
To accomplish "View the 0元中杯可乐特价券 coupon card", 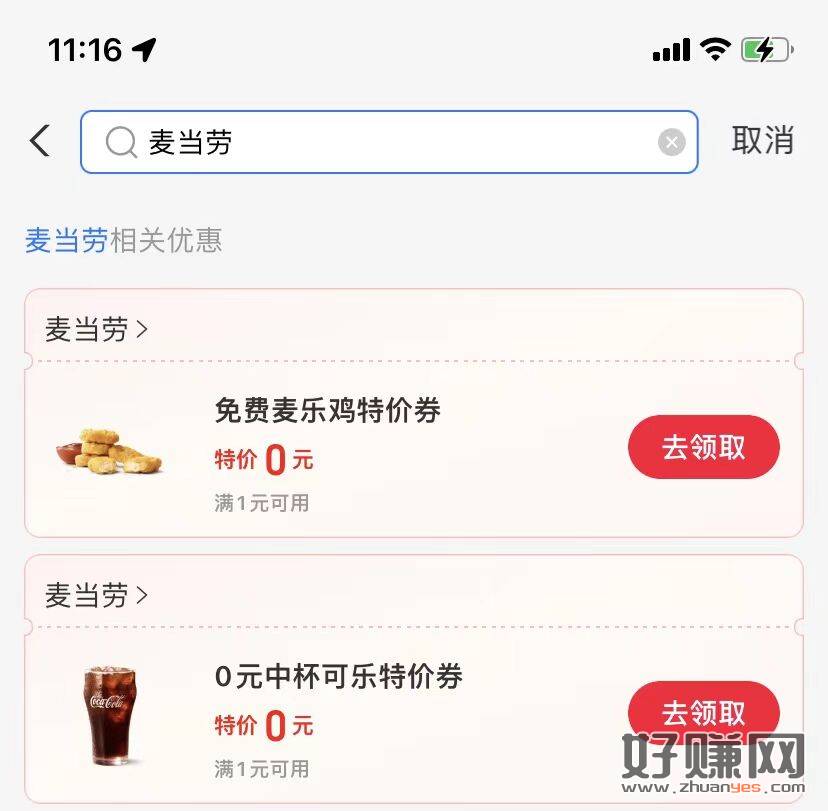I will pyautogui.click(x=338, y=677).
